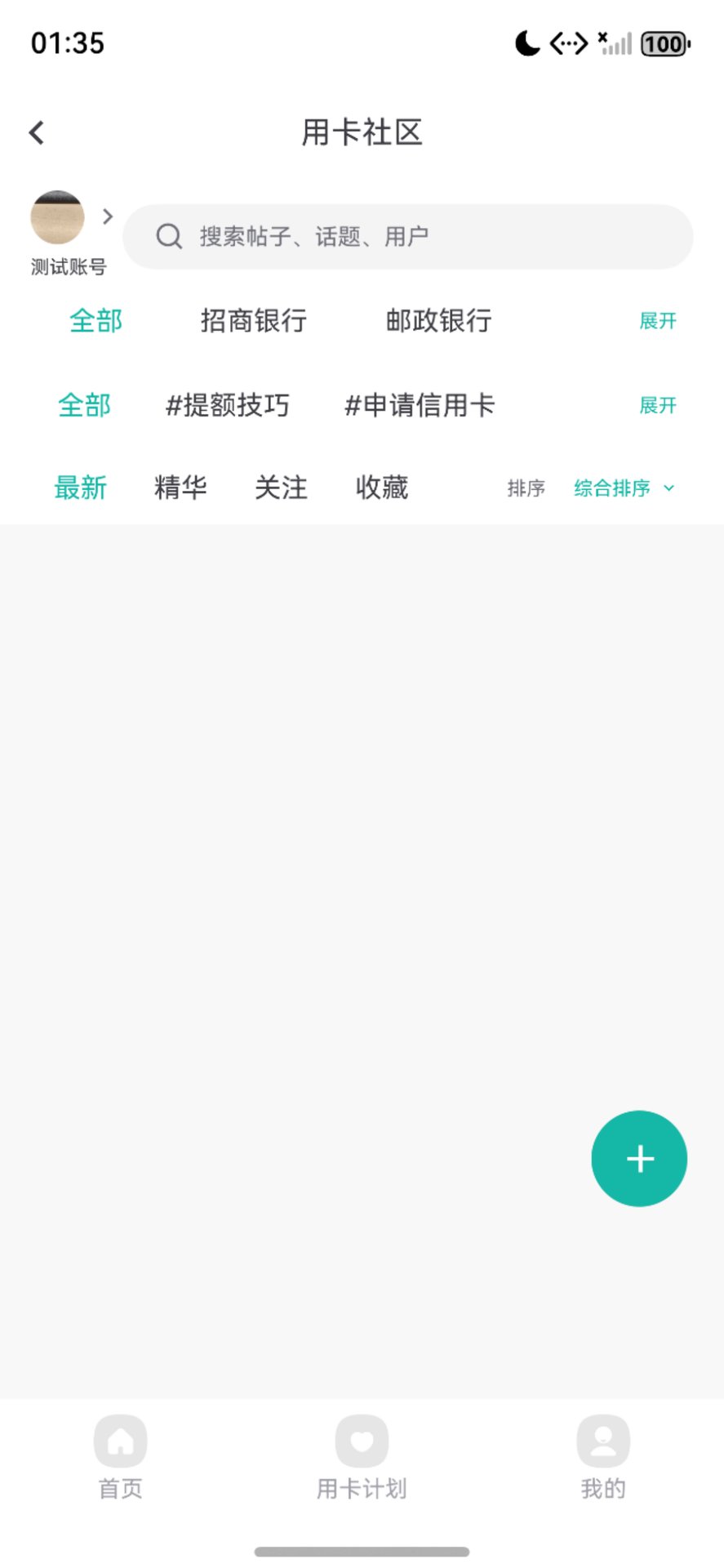Screen dimensions: 724x1568
Task: Expand the topic tag list
Action: [657, 405]
